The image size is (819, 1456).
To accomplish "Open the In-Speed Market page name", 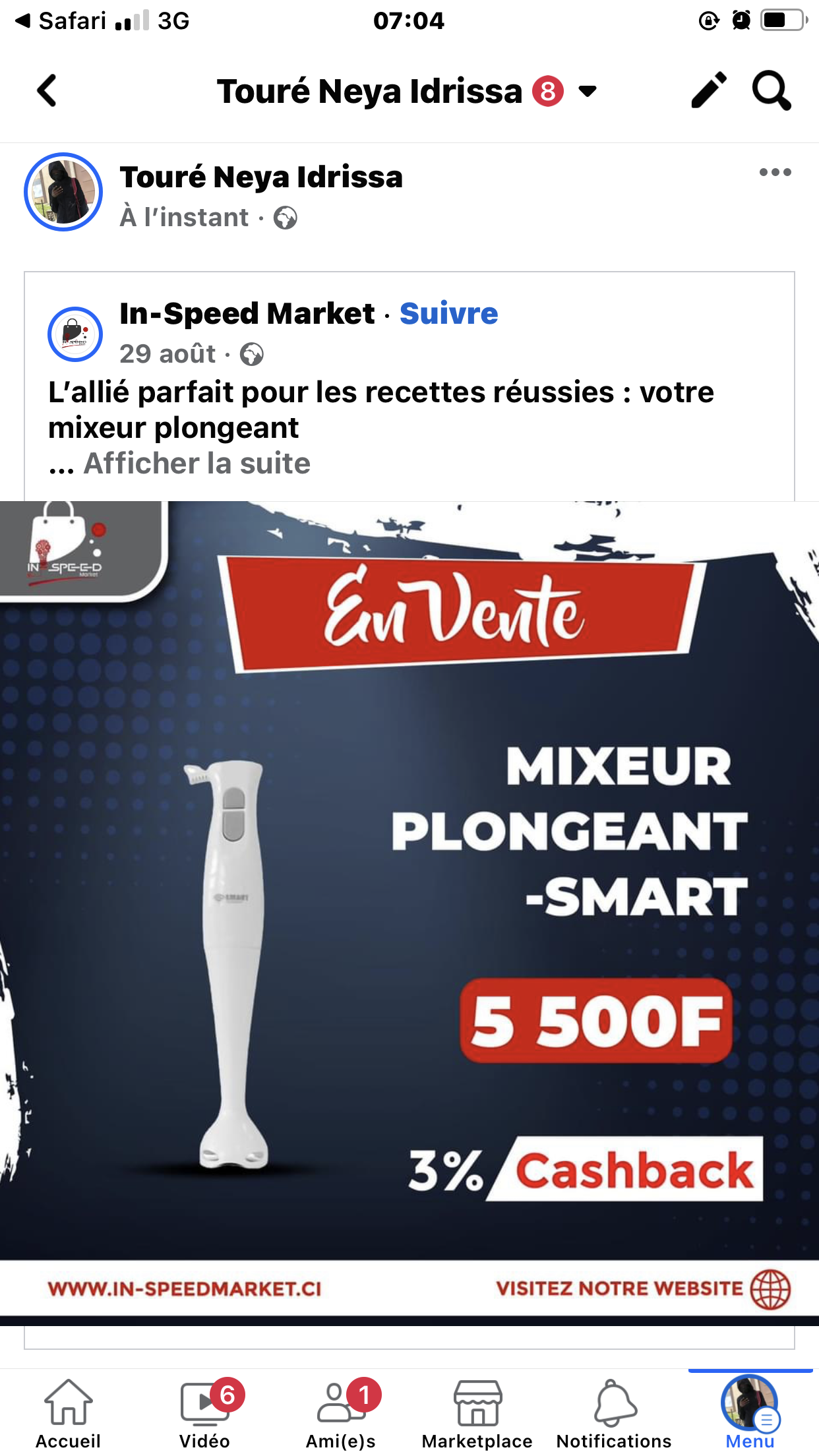I will [247, 313].
